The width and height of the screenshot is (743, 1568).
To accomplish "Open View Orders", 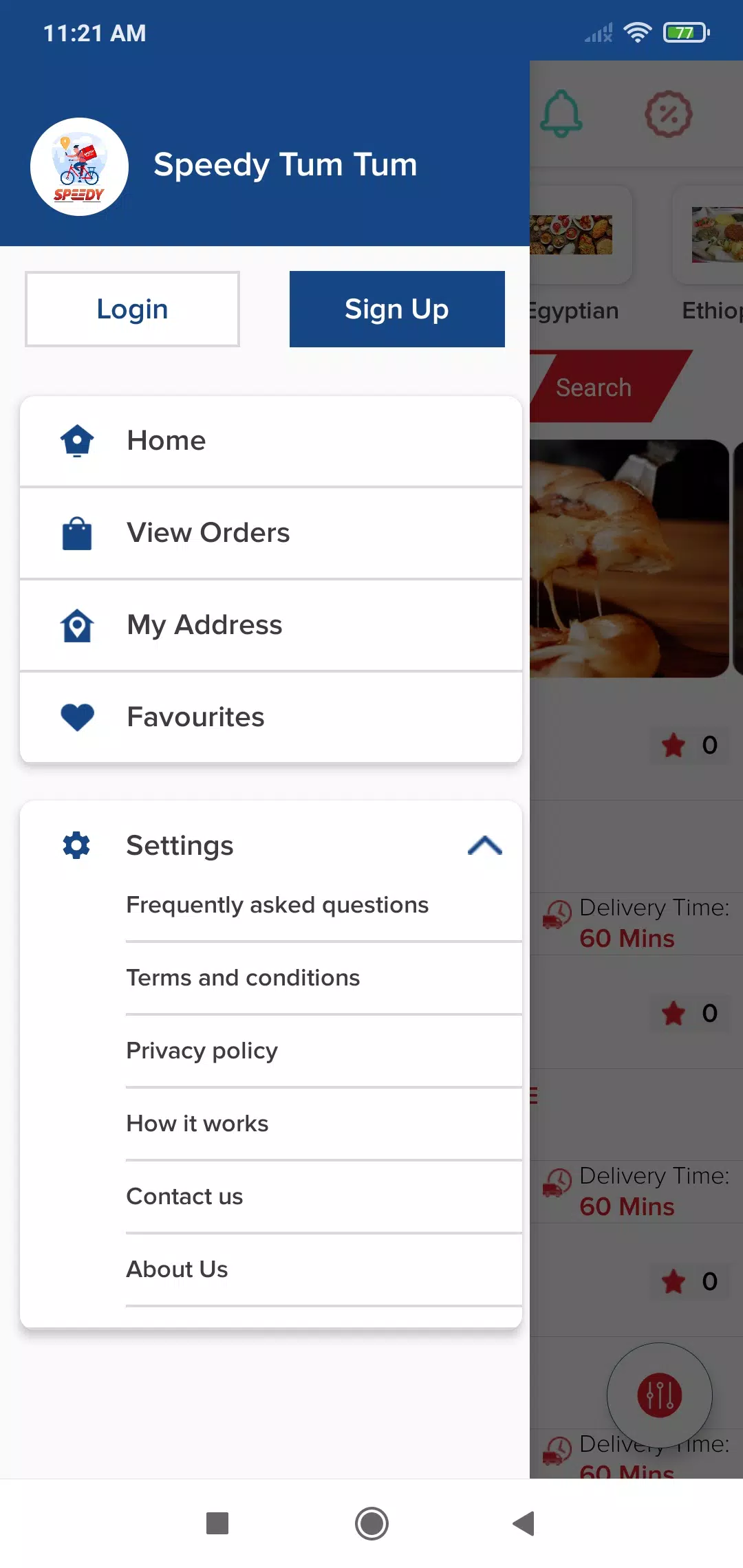I will point(271,533).
